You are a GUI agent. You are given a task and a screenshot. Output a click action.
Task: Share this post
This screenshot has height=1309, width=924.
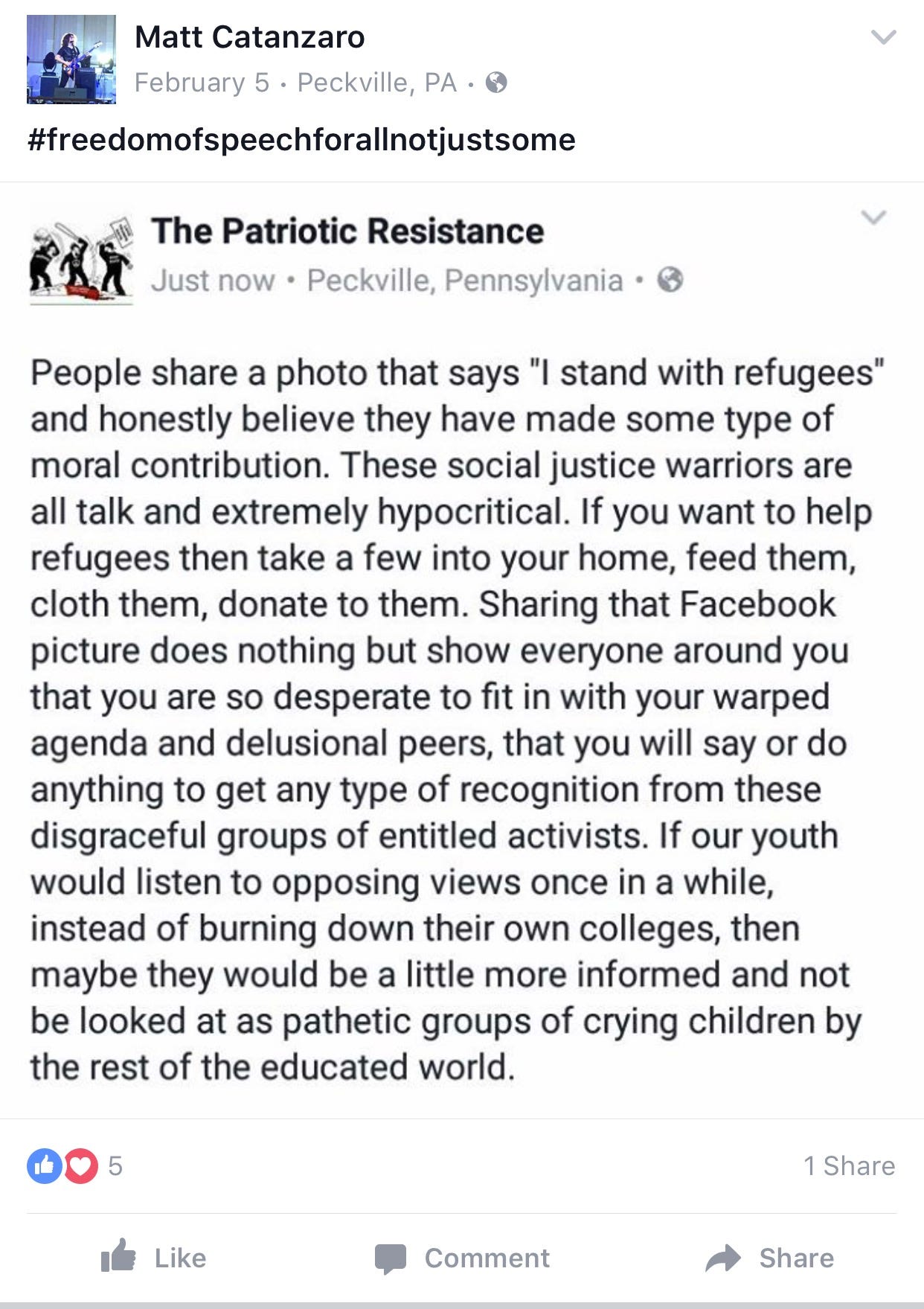pos(770,1258)
